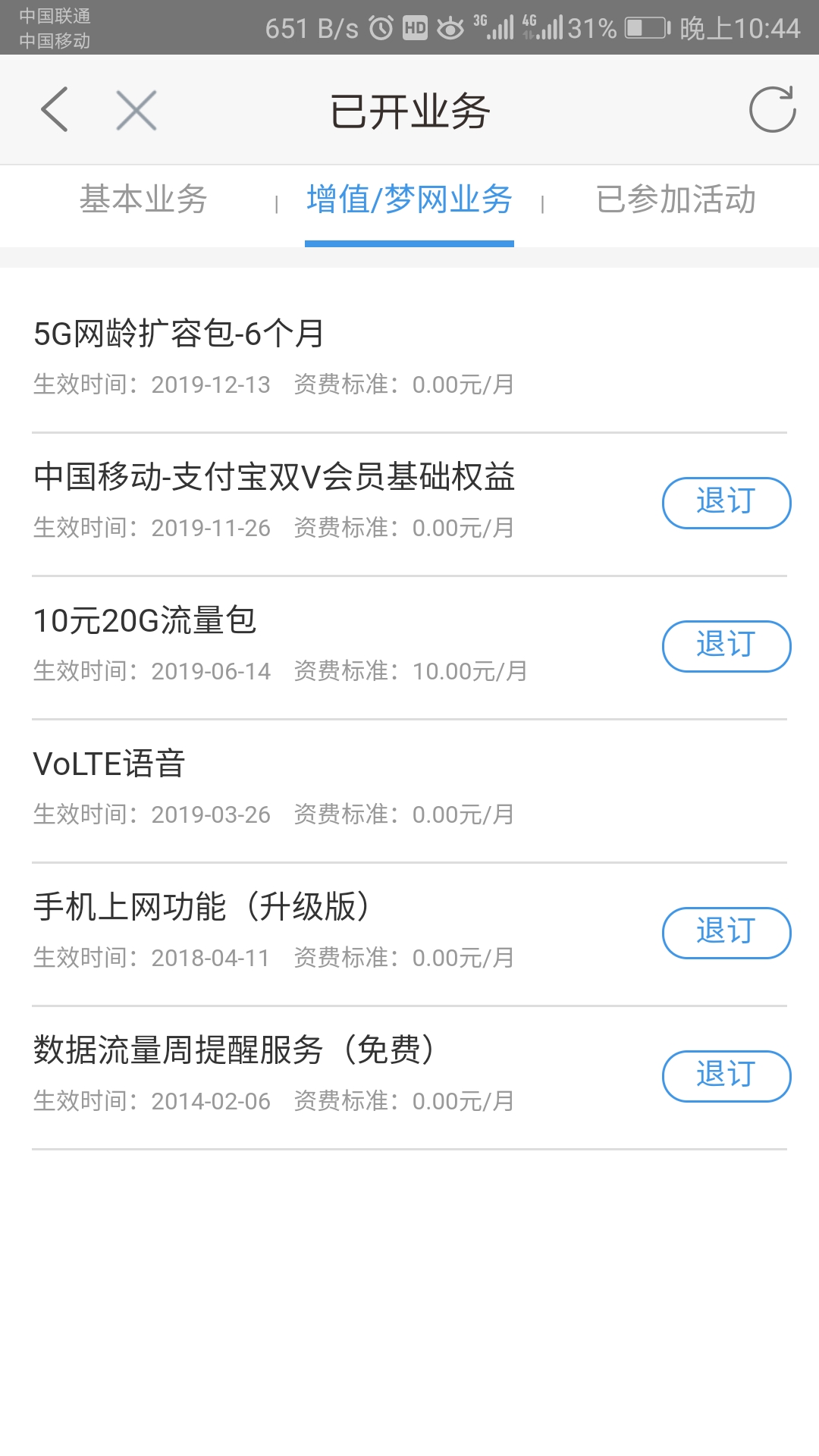Select the 增值/梦网业务 tab

pos(409,200)
